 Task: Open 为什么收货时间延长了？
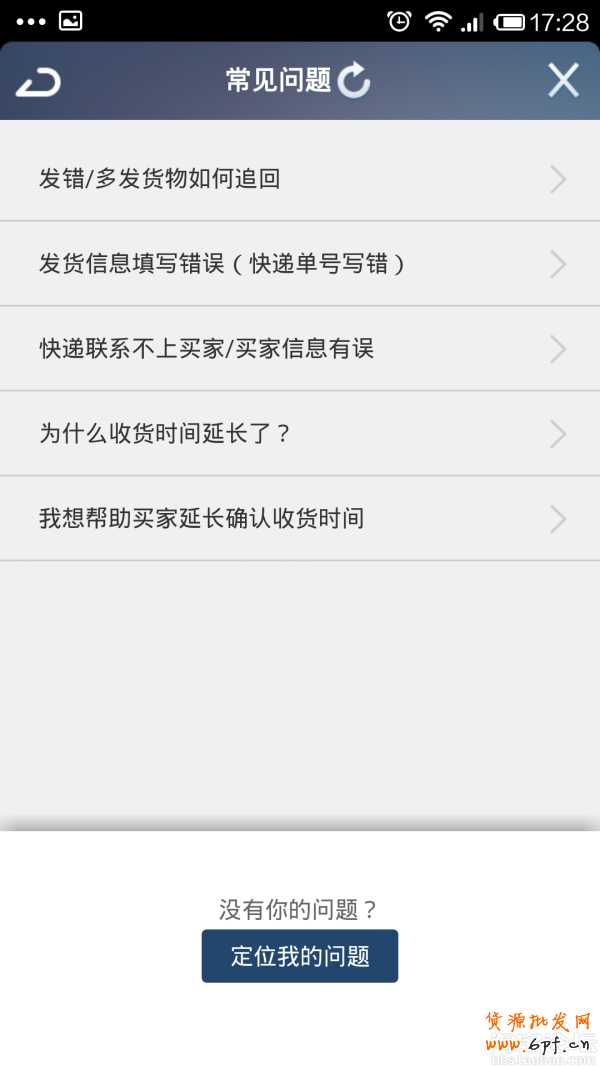pos(300,434)
